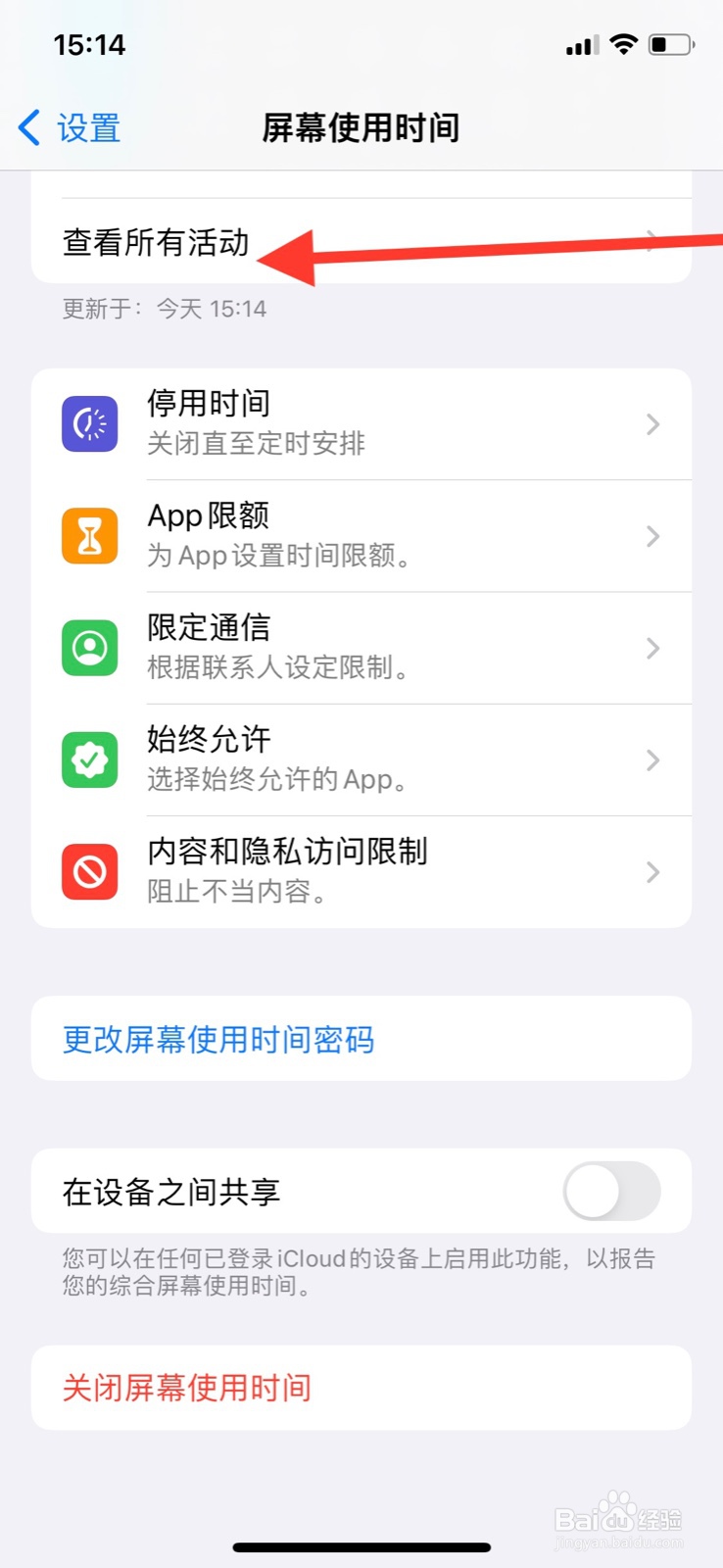Tap the green 限定通信 contact icon
The height and width of the screenshot is (1568, 723).
[89, 648]
